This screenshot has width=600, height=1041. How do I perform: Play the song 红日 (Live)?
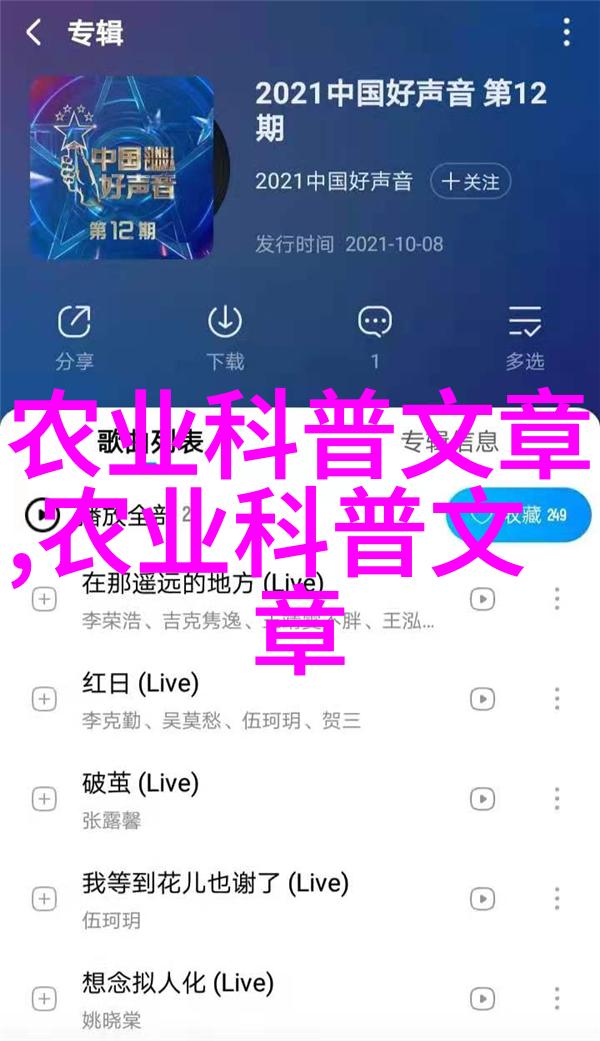pos(140,684)
